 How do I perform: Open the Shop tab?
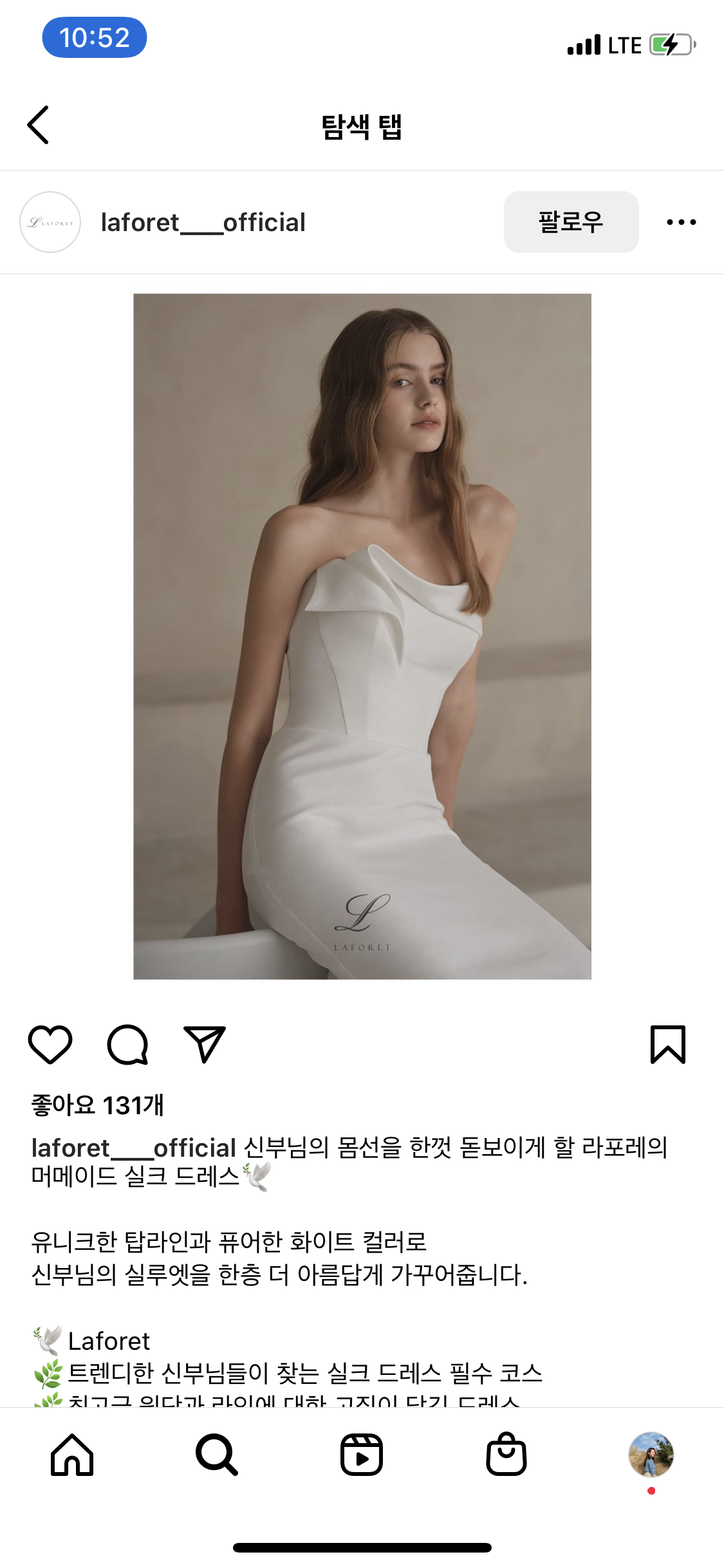click(506, 1455)
